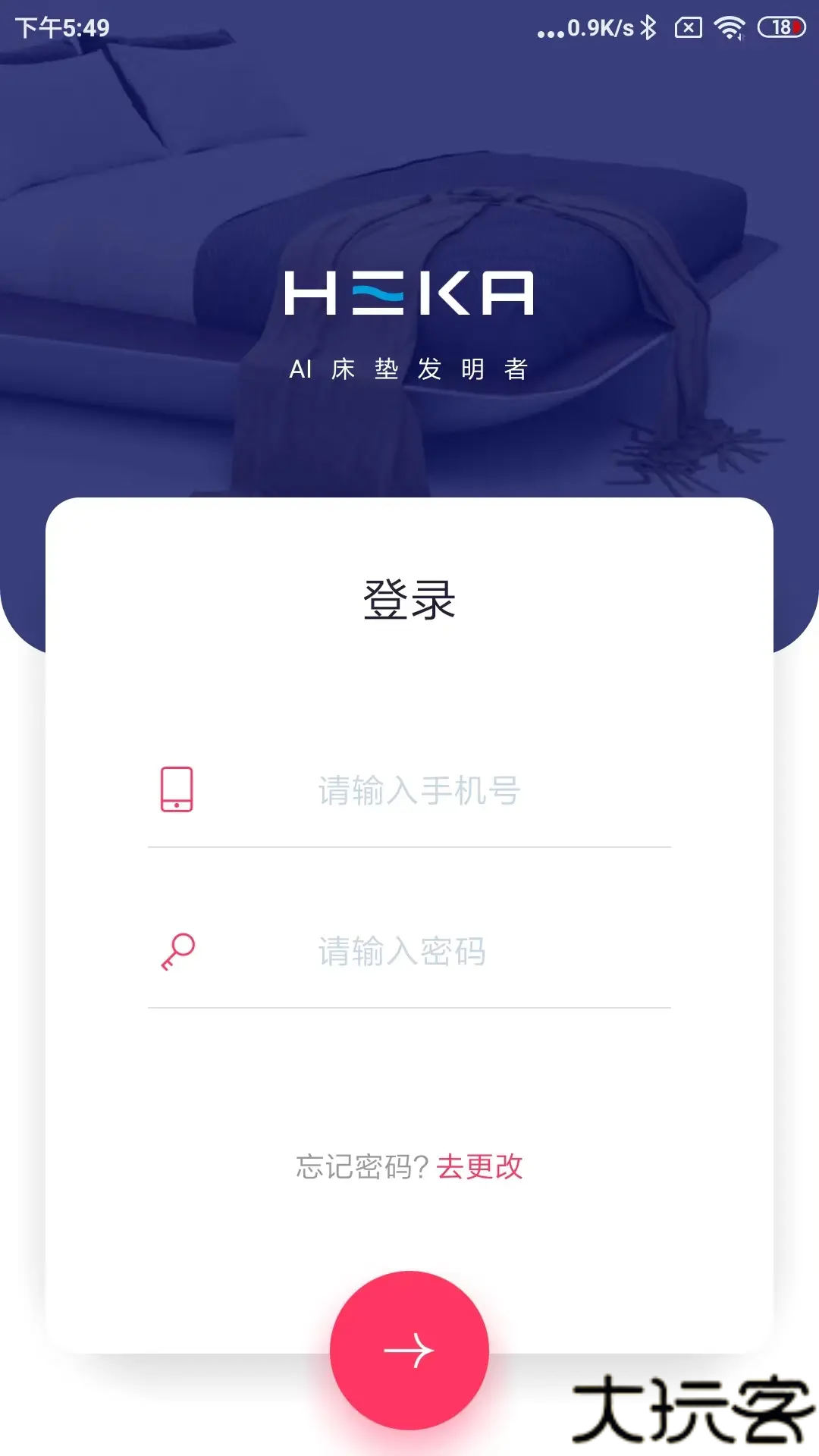
Task: Click the 请输入手机号 phone number field
Action: click(417, 790)
